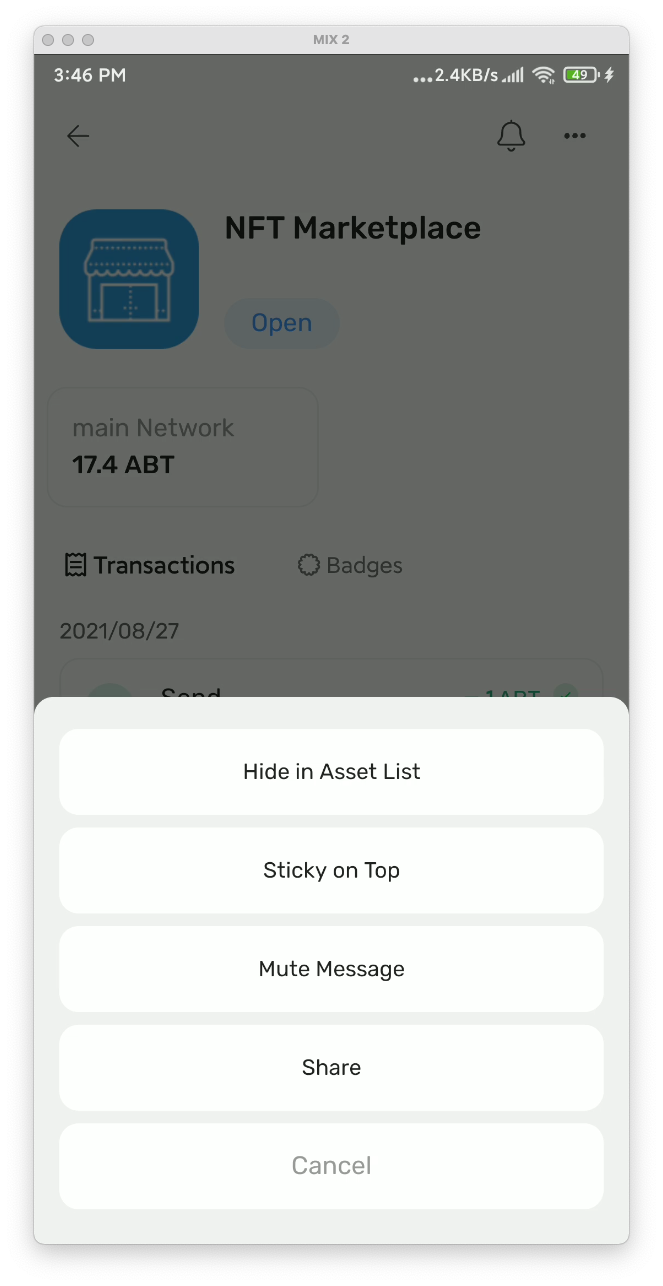Dismiss the sheet with Cancel

tap(331, 1166)
